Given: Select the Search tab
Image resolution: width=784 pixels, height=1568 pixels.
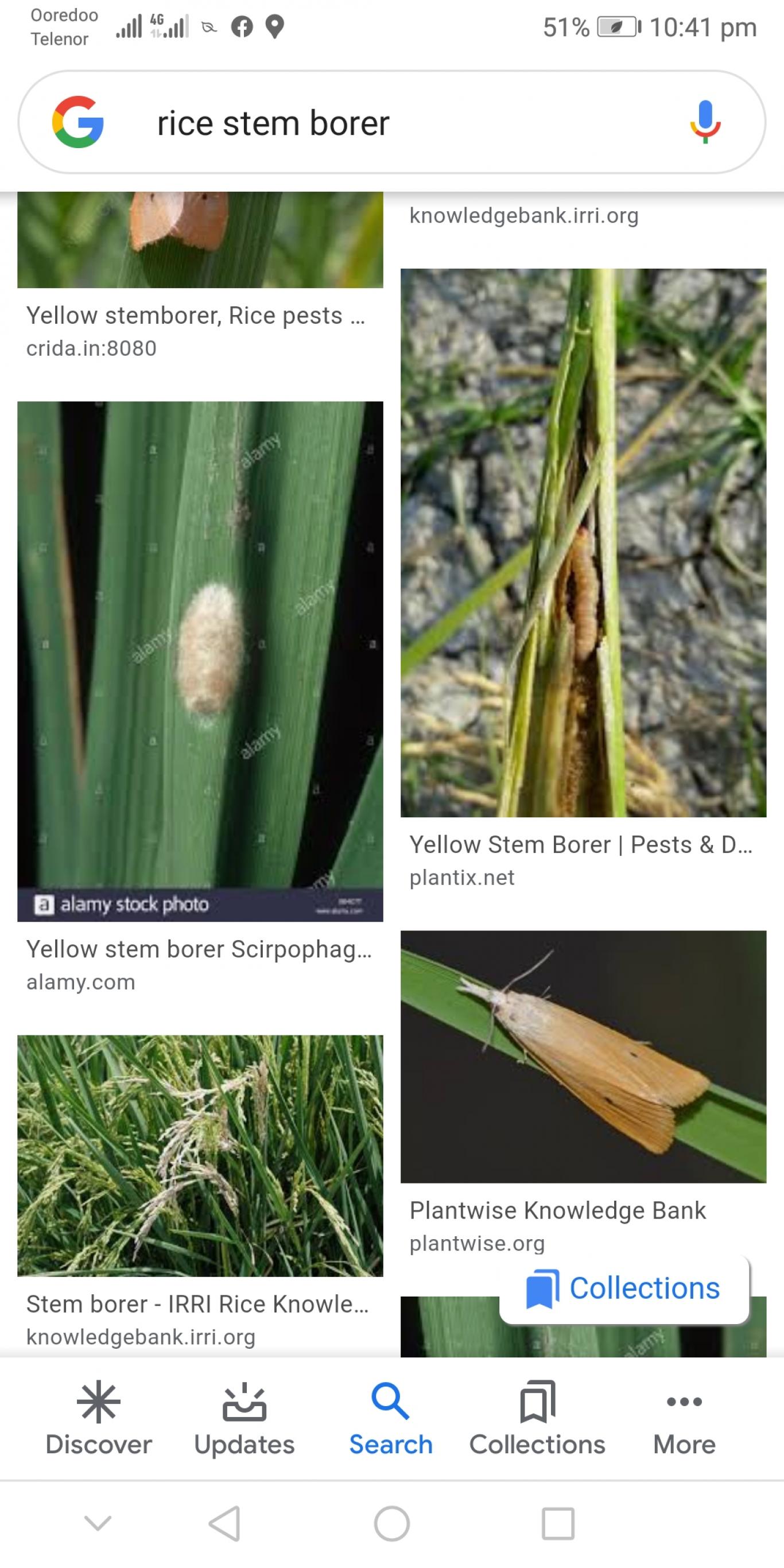Looking at the screenshot, I should pos(391,1419).
